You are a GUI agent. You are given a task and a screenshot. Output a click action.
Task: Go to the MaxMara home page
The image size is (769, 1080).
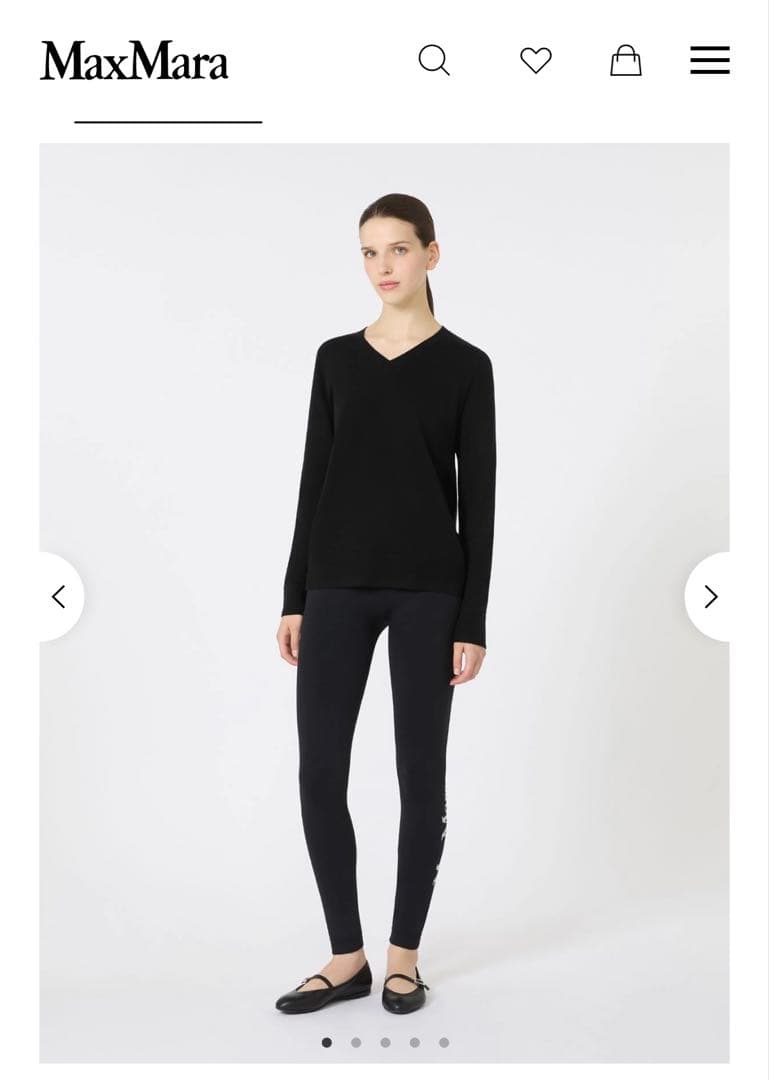(134, 61)
